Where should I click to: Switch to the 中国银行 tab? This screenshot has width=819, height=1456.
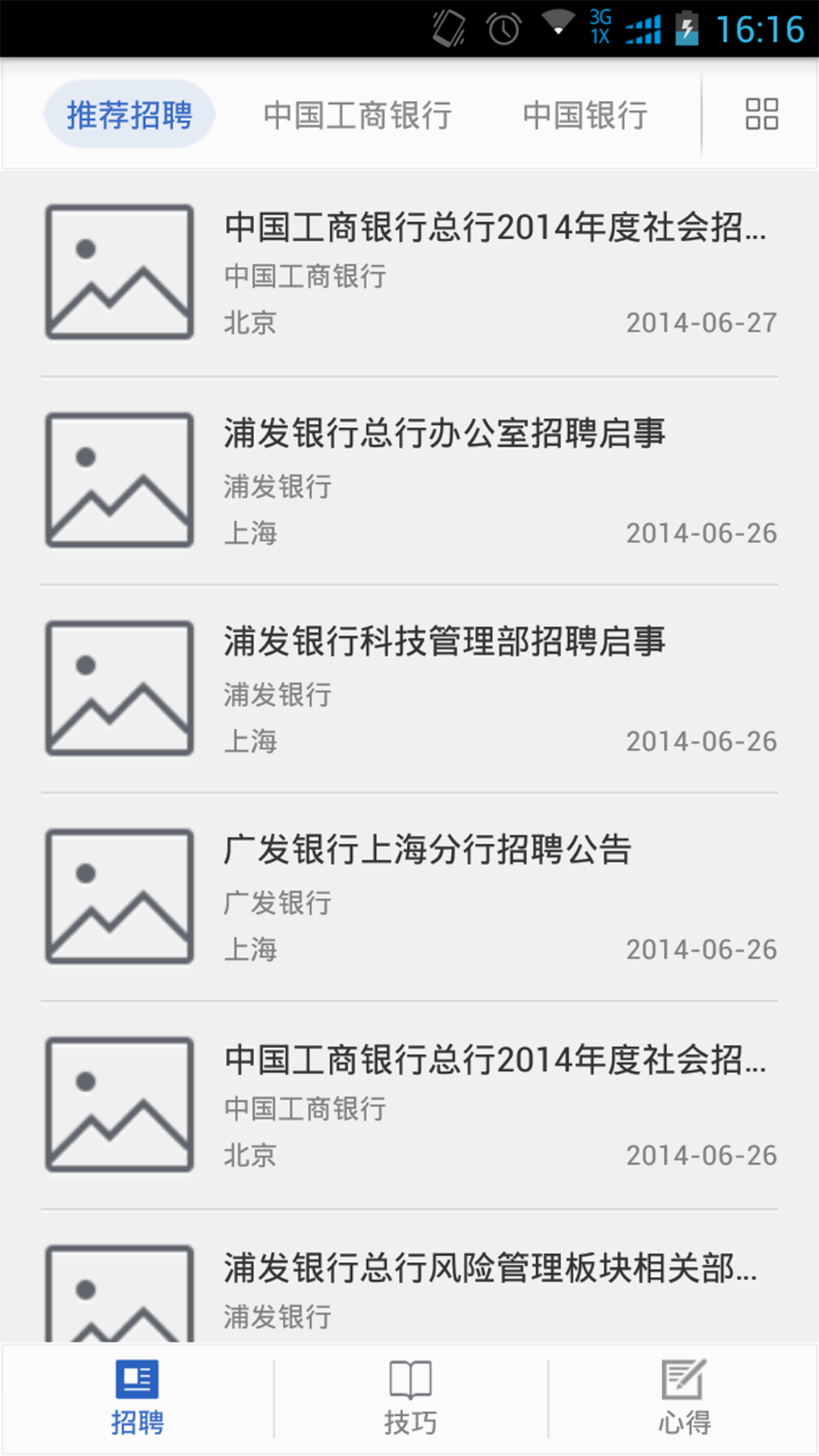[x=585, y=115]
